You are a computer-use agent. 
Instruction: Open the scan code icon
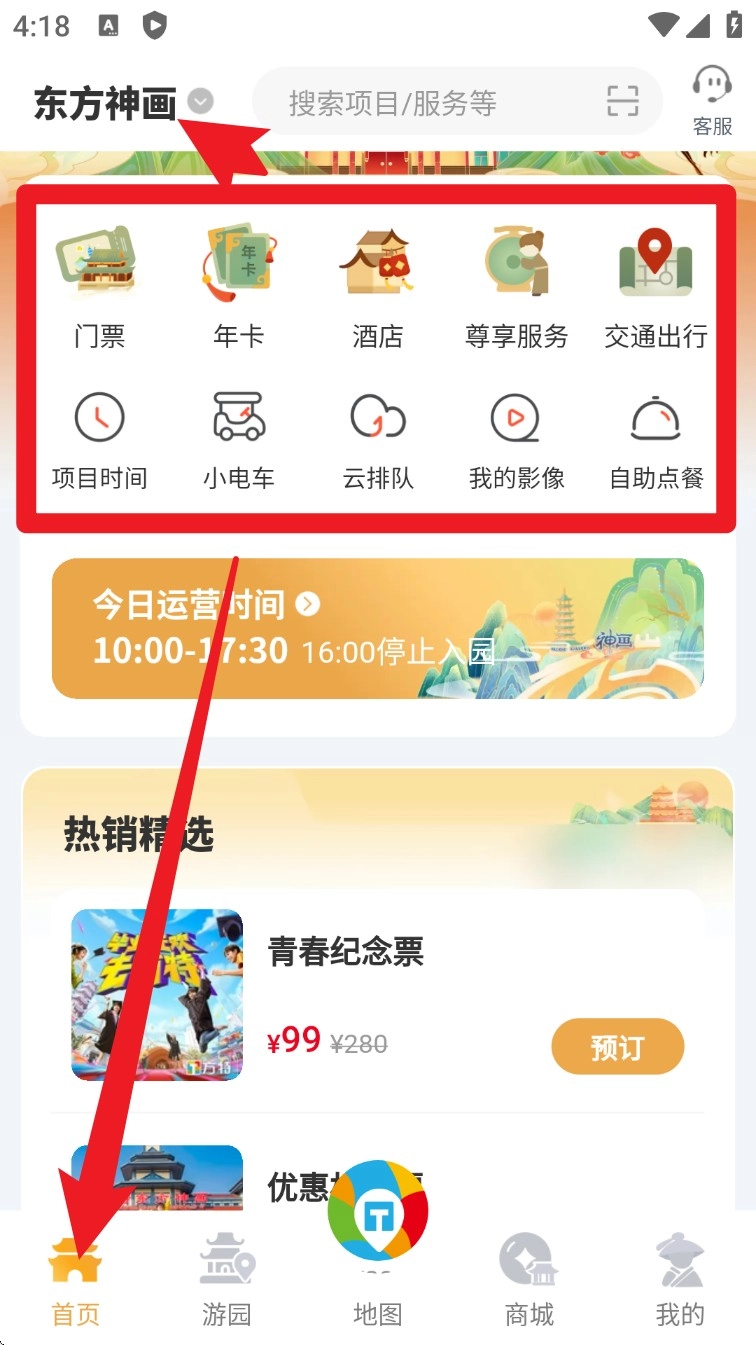tap(622, 102)
